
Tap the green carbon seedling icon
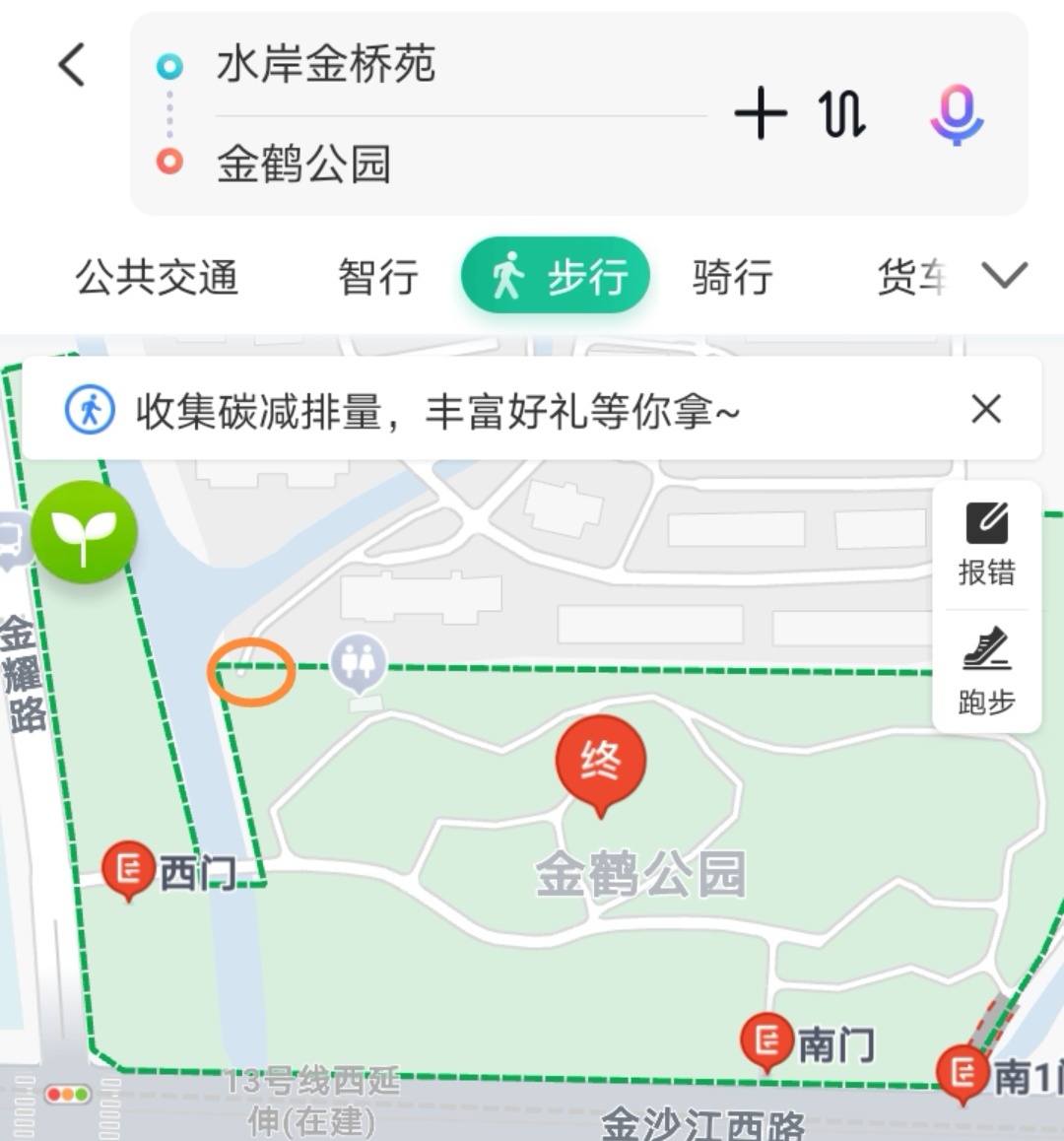[x=84, y=532]
